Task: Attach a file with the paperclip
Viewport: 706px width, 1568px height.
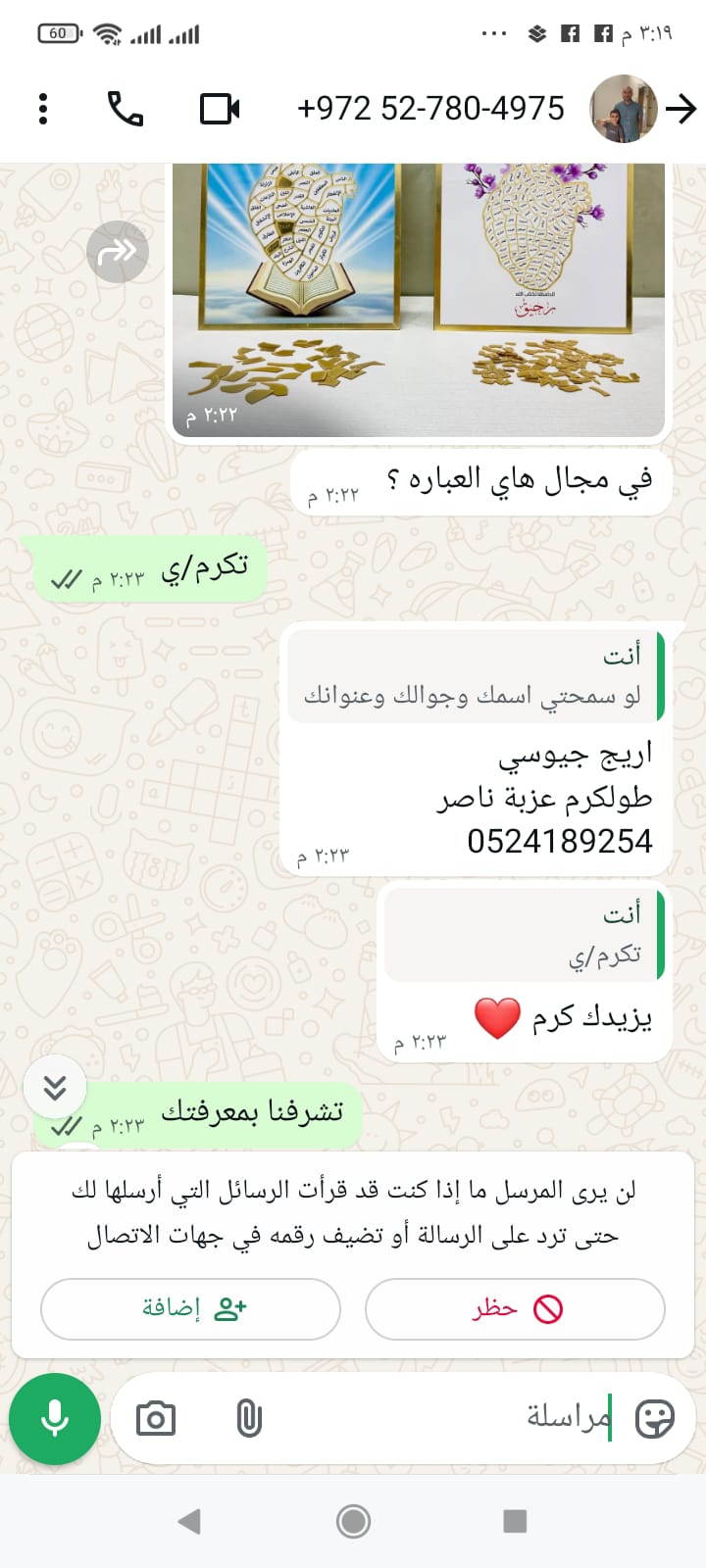Action: coord(249,1418)
